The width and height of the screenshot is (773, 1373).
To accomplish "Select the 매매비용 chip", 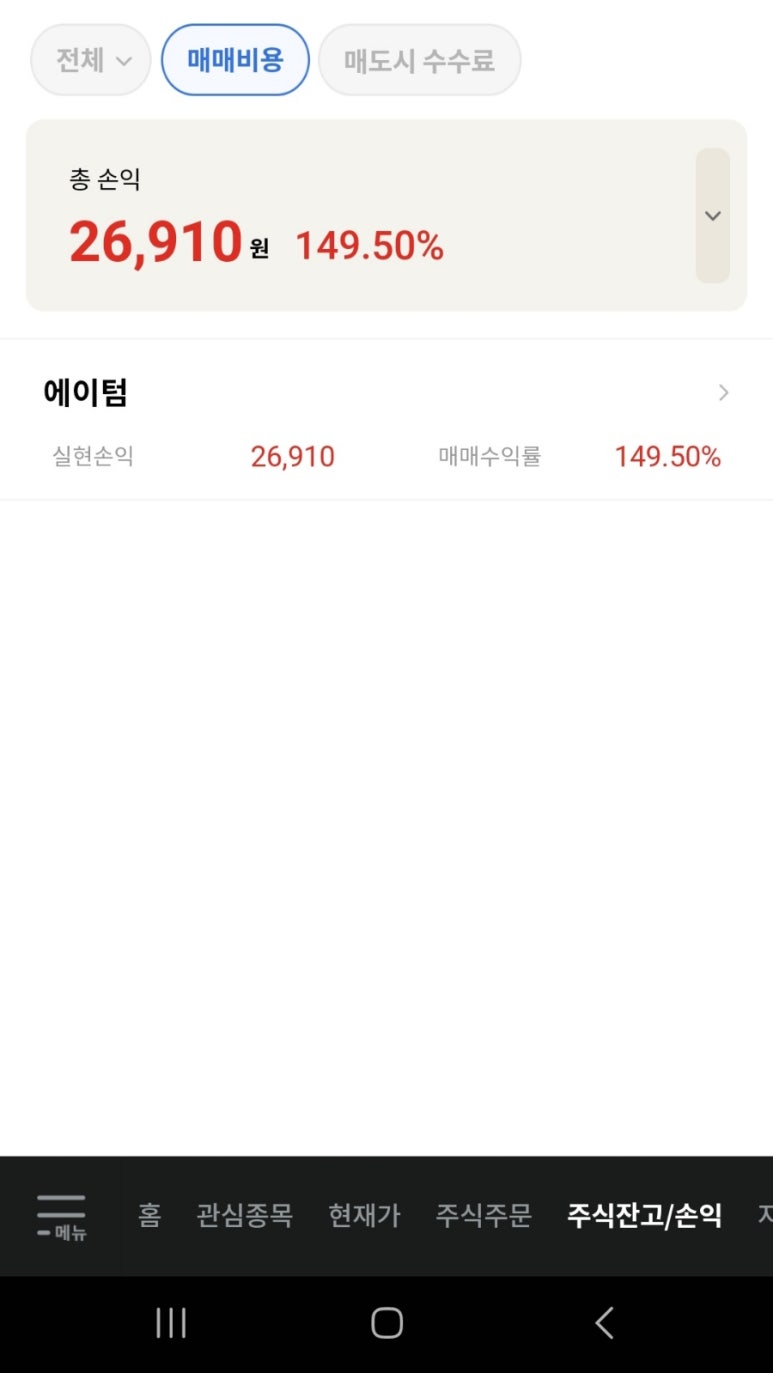I will (235, 61).
